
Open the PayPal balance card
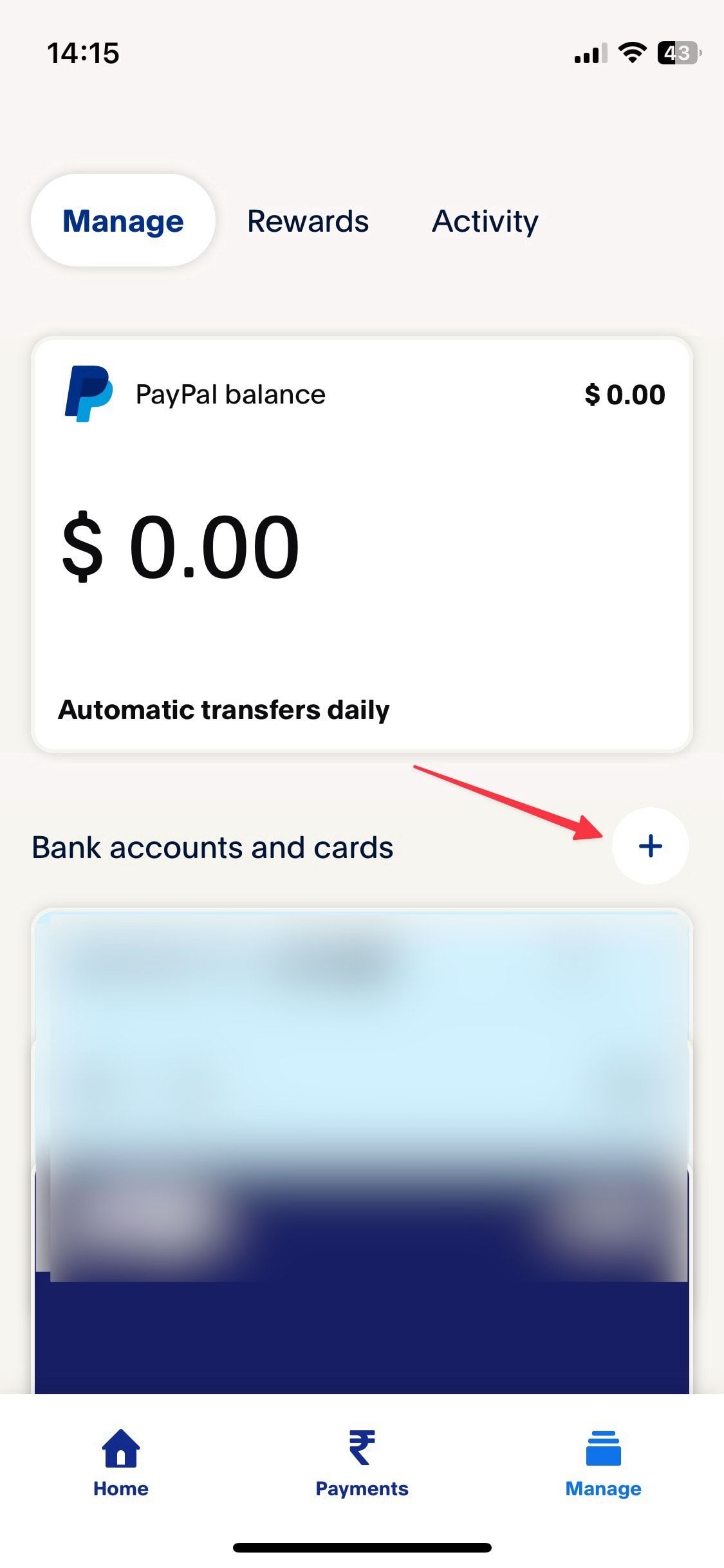pos(362,544)
